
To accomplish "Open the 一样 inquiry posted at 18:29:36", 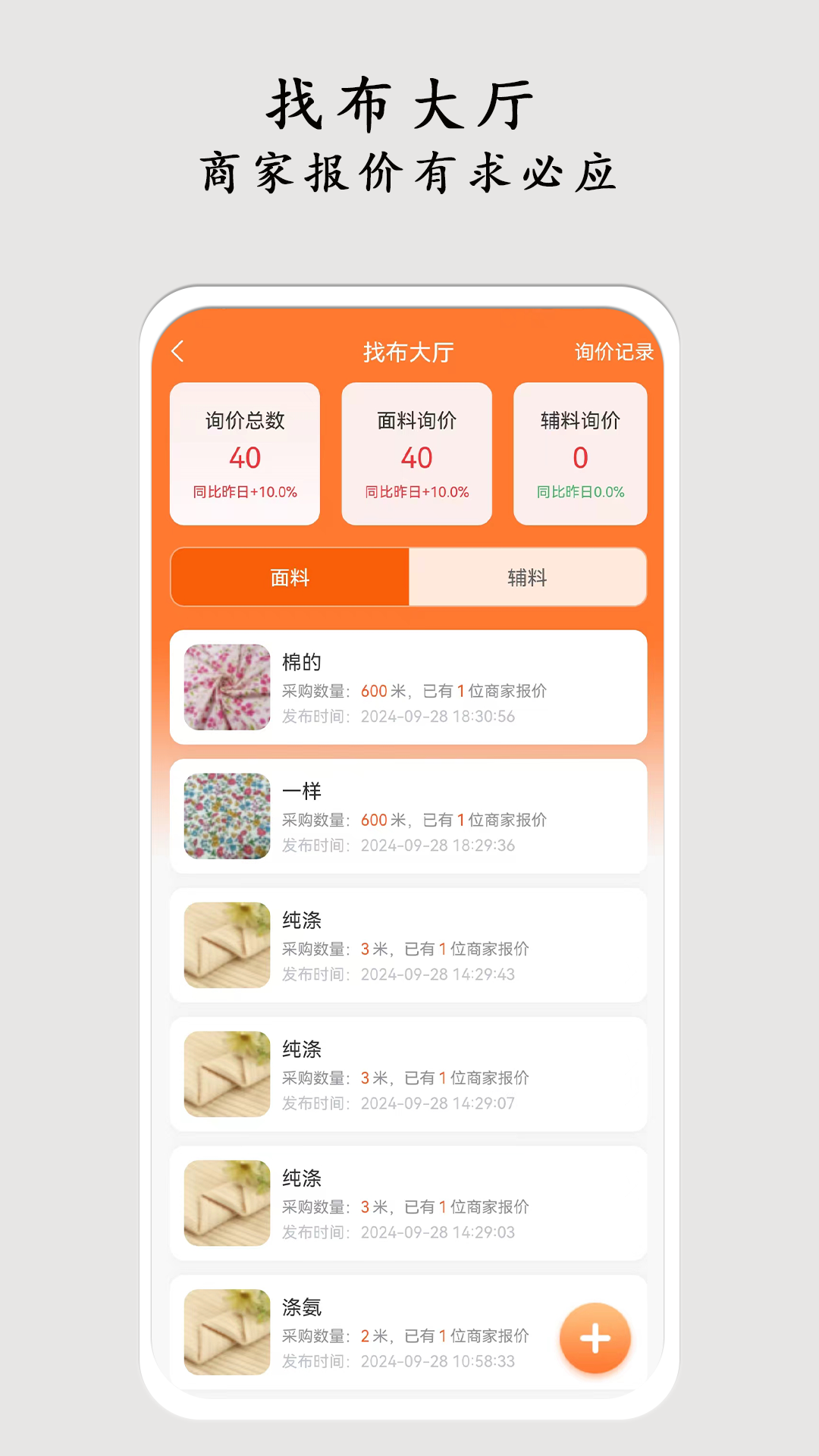I will coord(409,816).
